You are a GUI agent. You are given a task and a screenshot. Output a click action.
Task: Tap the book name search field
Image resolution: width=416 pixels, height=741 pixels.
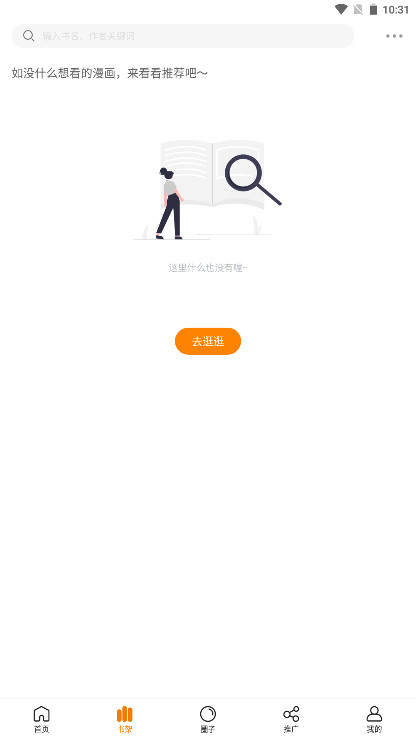(x=183, y=36)
